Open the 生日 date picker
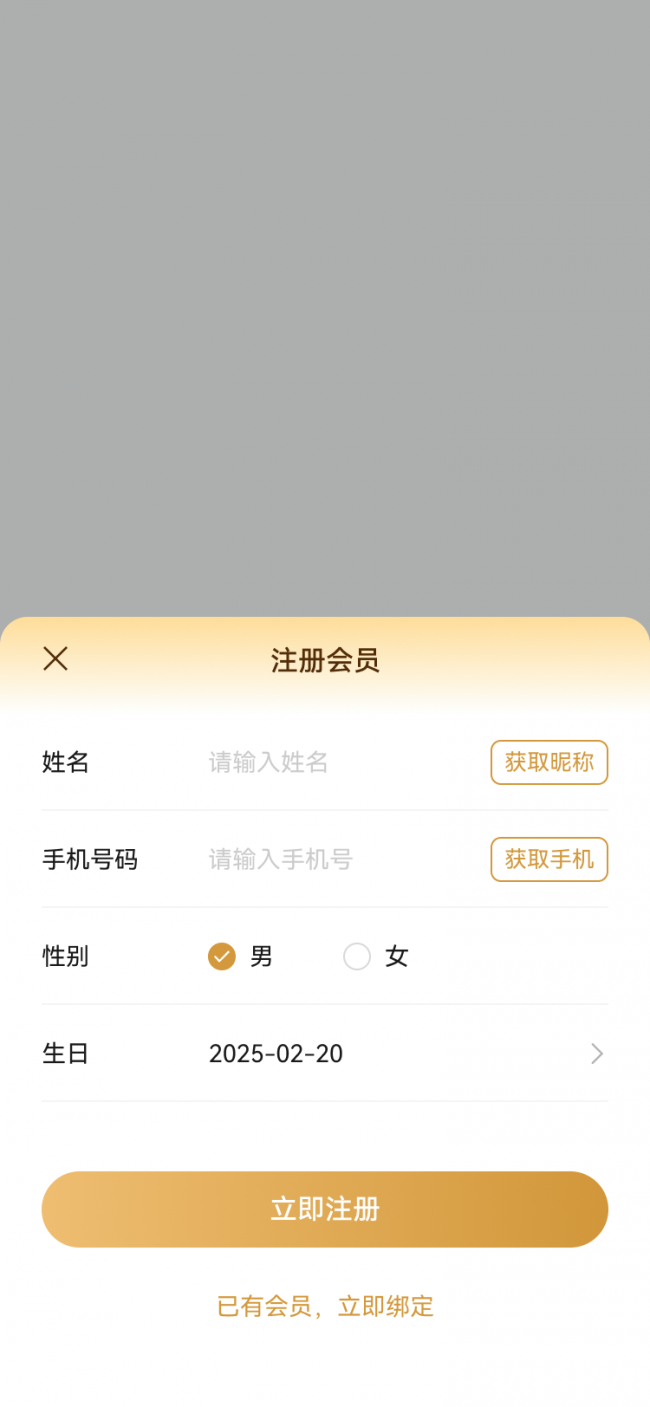650x1407 pixels. point(325,1053)
